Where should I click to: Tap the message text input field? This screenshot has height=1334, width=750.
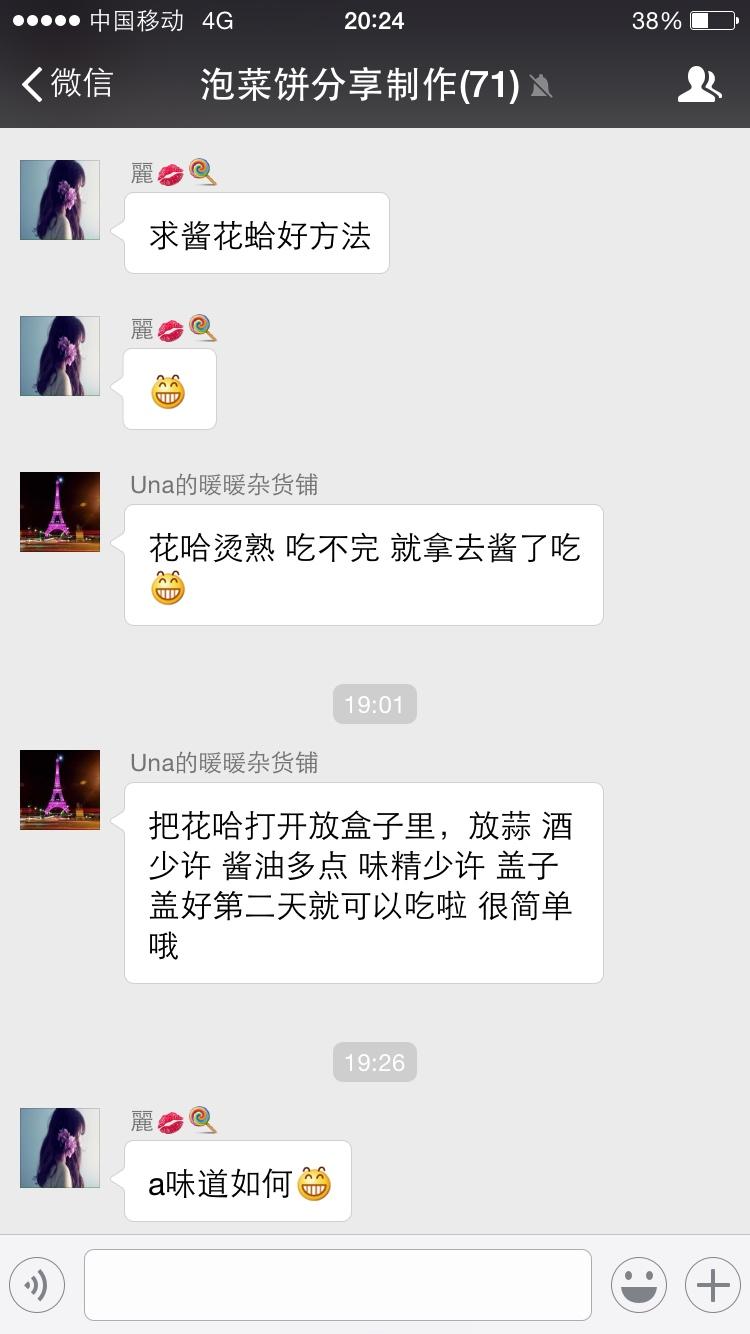(337, 1284)
